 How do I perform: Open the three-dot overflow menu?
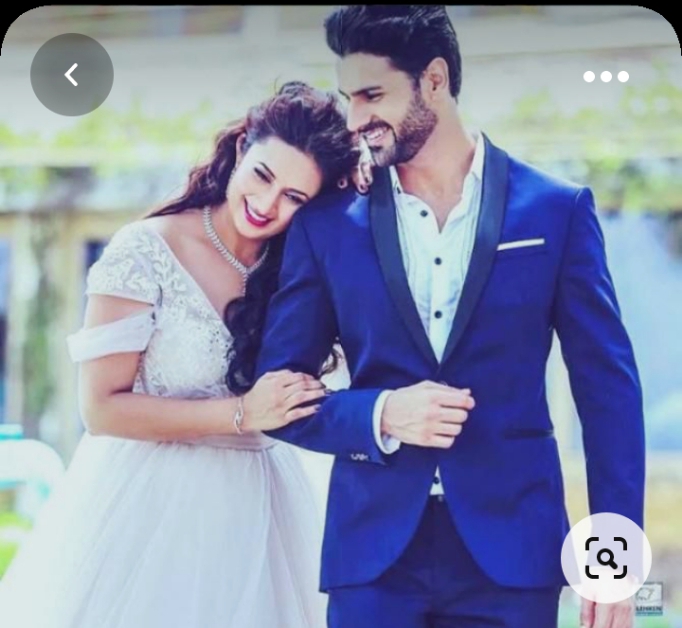(x=606, y=76)
